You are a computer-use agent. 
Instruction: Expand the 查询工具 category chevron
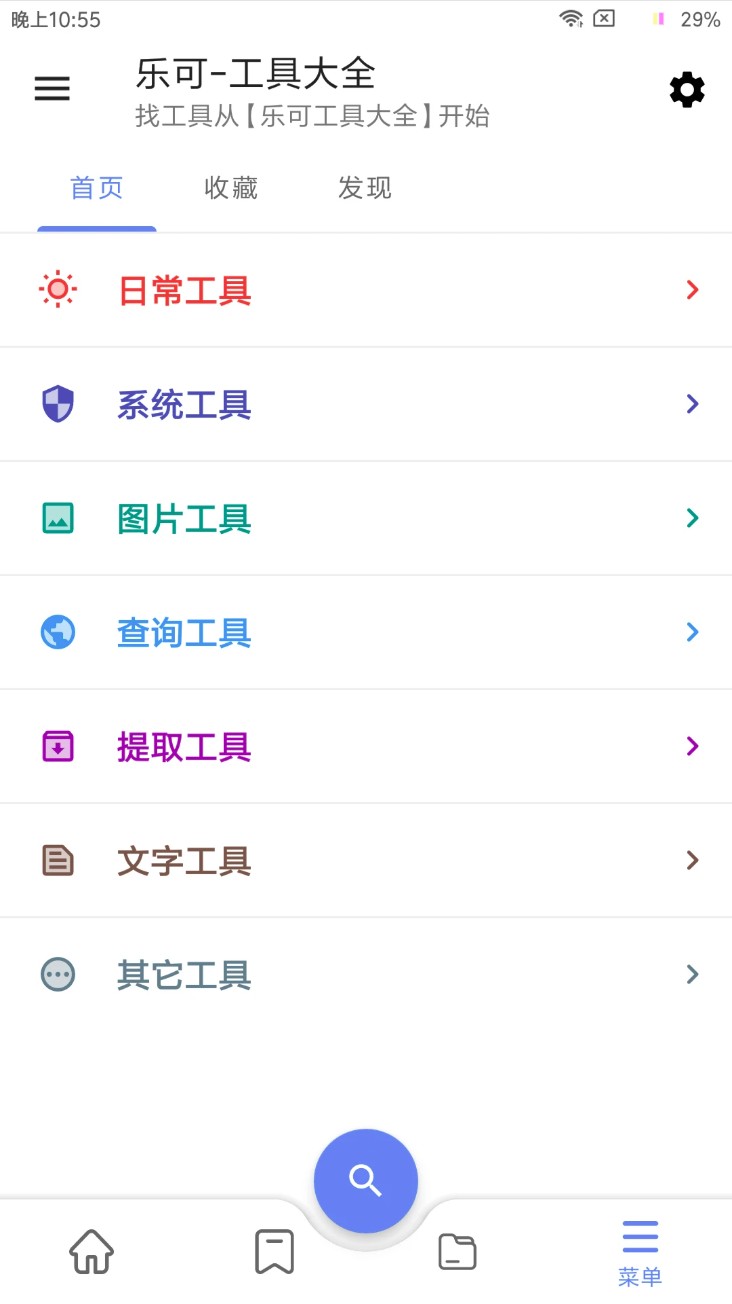[x=692, y=631]
